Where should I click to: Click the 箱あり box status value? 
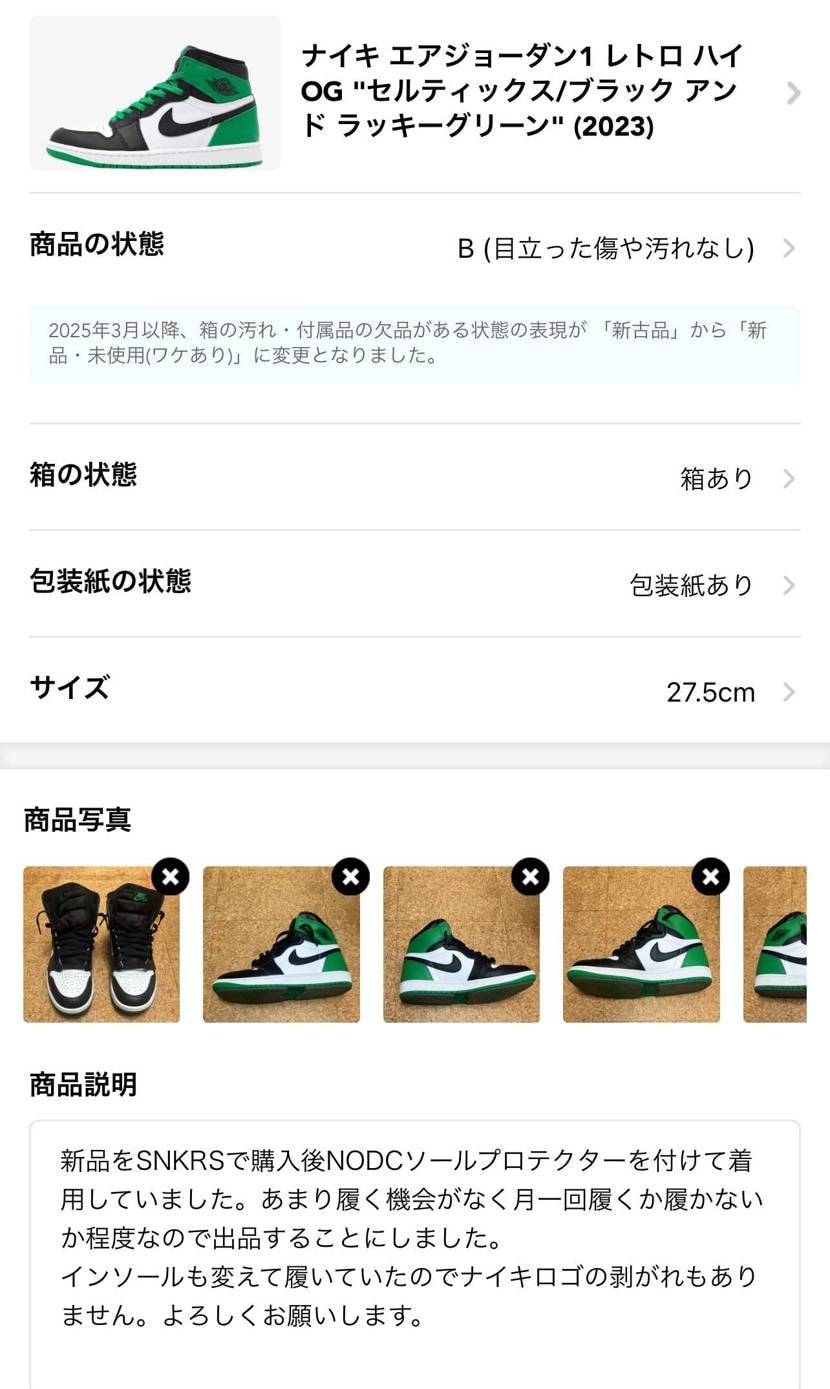click(716, 478)
